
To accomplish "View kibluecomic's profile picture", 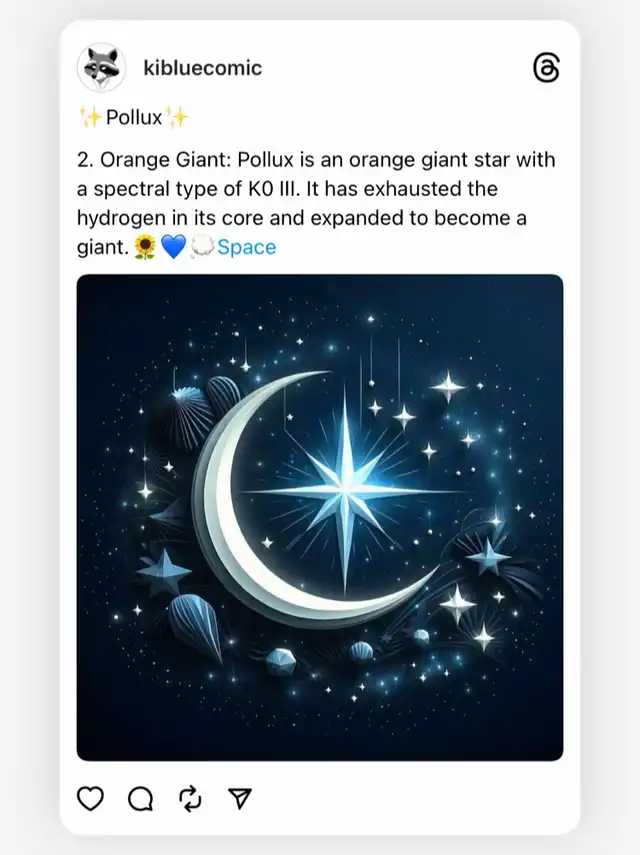I will (x=101, y=68).
